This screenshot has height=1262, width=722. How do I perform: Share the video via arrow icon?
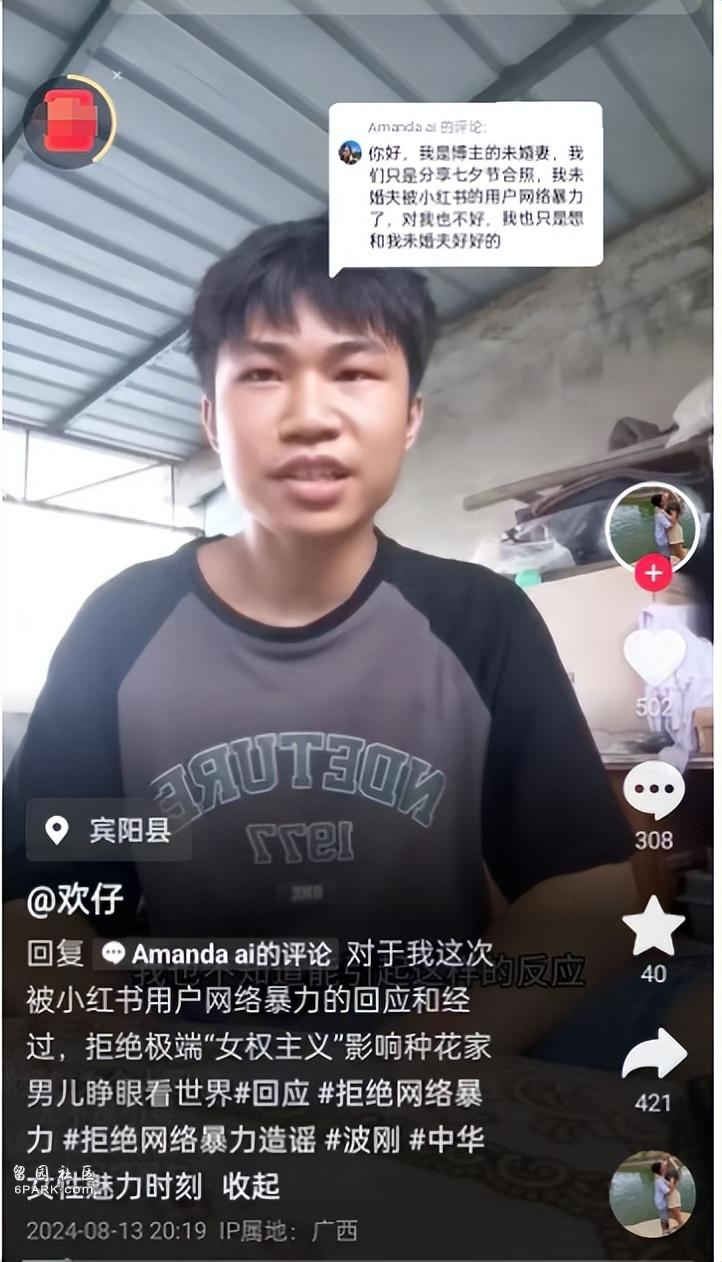click(x=654, y=1054)
